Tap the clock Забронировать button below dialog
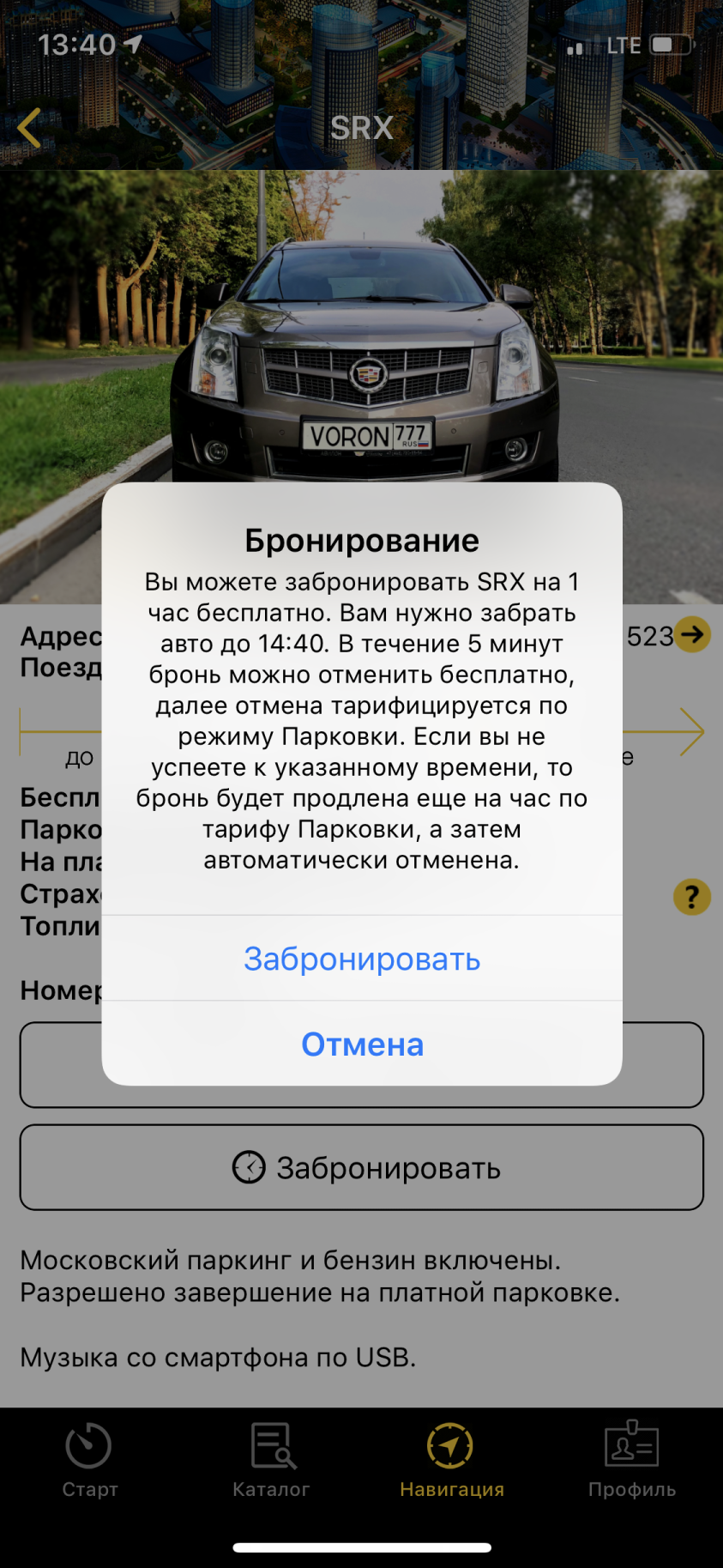 tap(362, 1167)
